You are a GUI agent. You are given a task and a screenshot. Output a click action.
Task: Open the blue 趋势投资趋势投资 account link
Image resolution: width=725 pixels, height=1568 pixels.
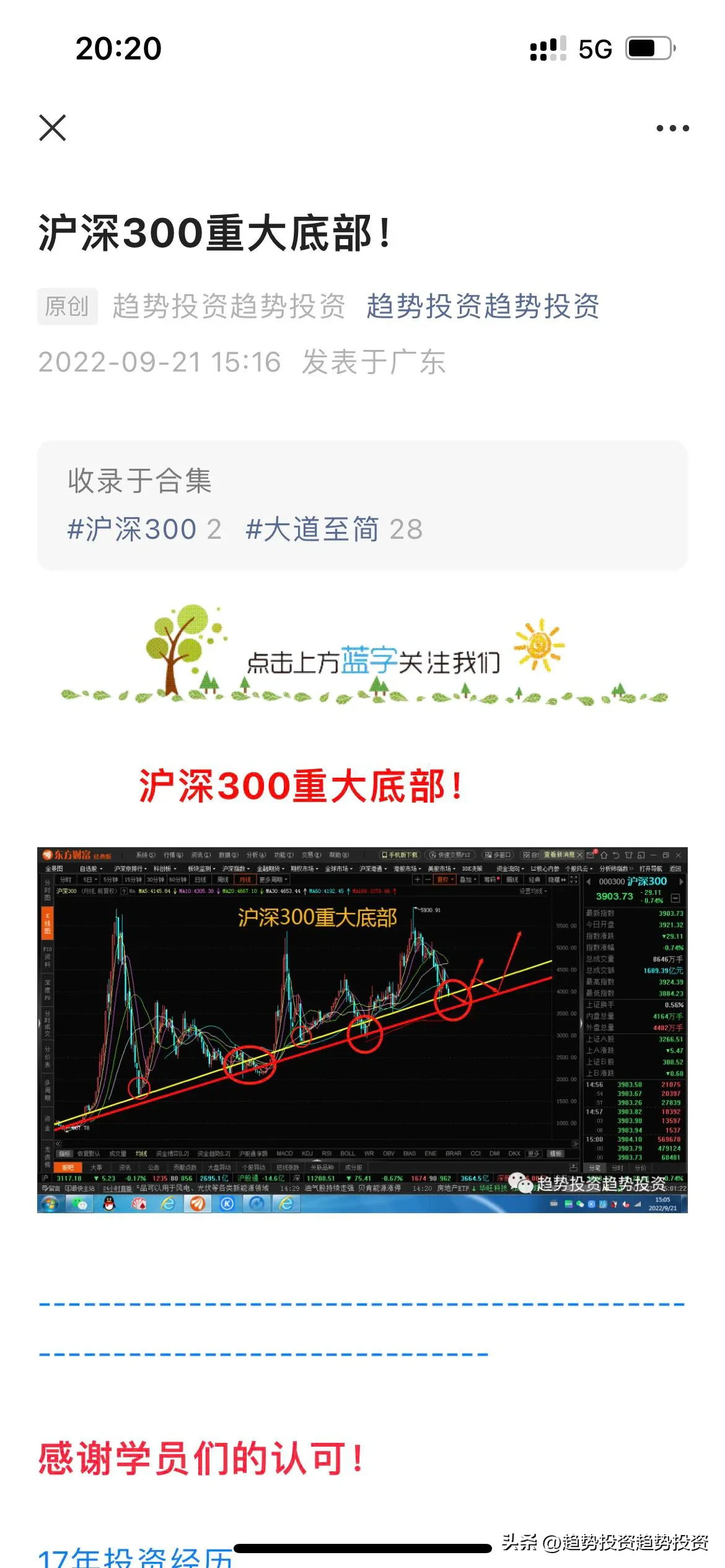pos(482,306)
